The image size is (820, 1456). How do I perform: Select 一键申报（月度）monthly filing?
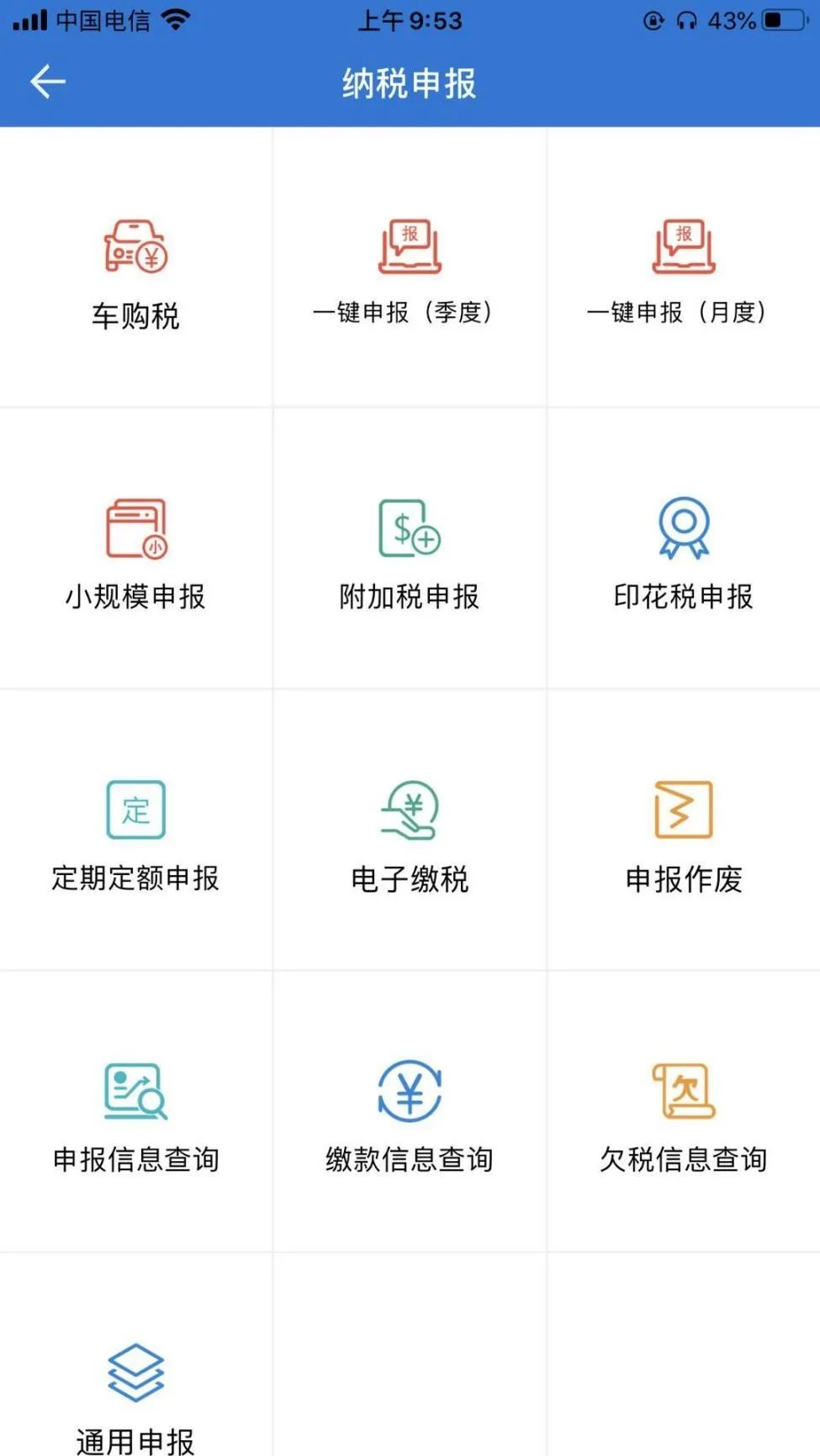pos(684,267)
